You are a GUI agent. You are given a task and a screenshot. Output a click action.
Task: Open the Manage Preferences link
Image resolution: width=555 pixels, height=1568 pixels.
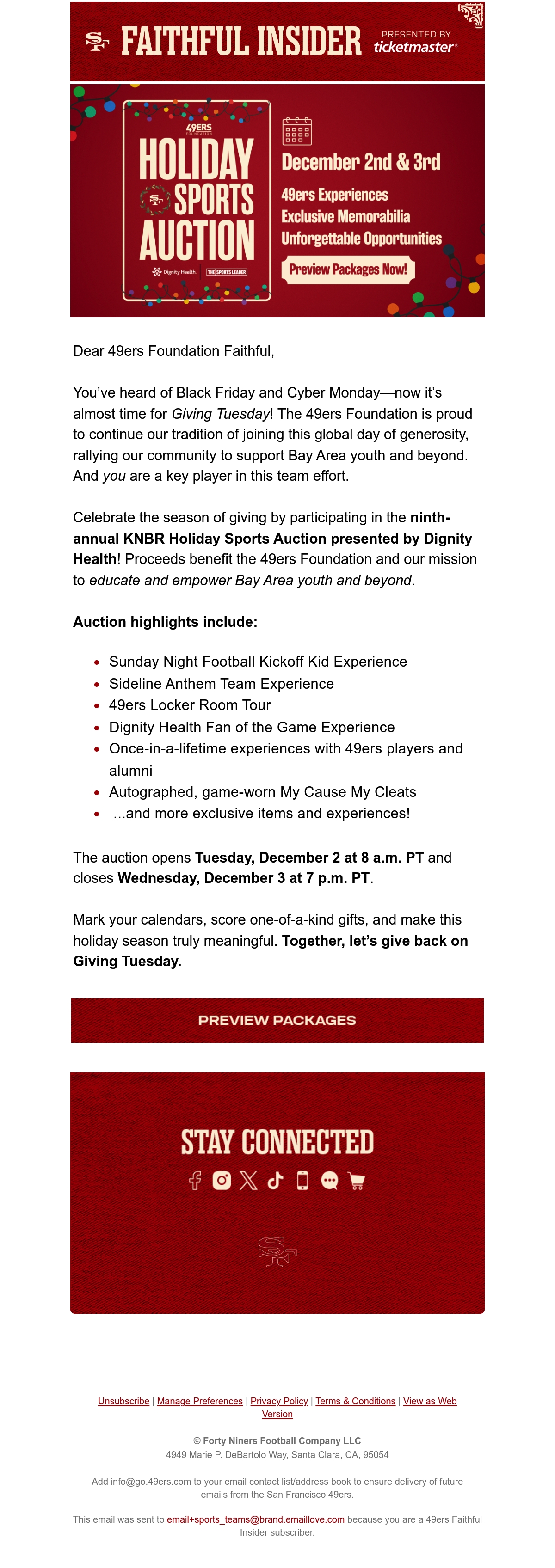tap(200, 1401)
